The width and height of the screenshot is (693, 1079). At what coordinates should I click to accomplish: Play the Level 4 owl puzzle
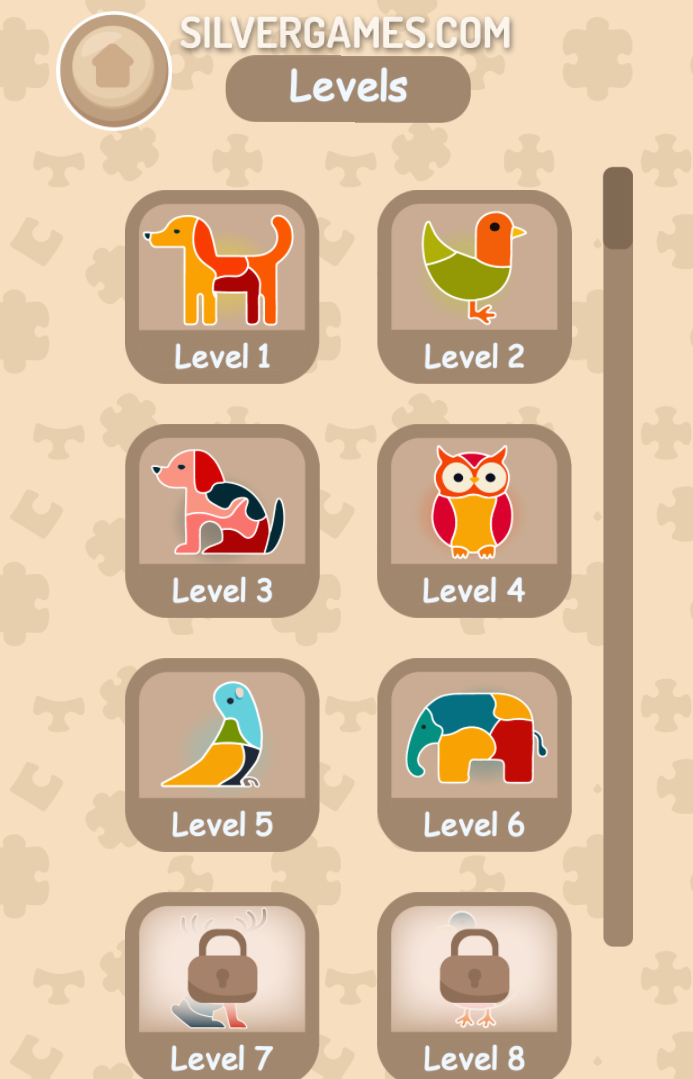(x=474, y=520)
